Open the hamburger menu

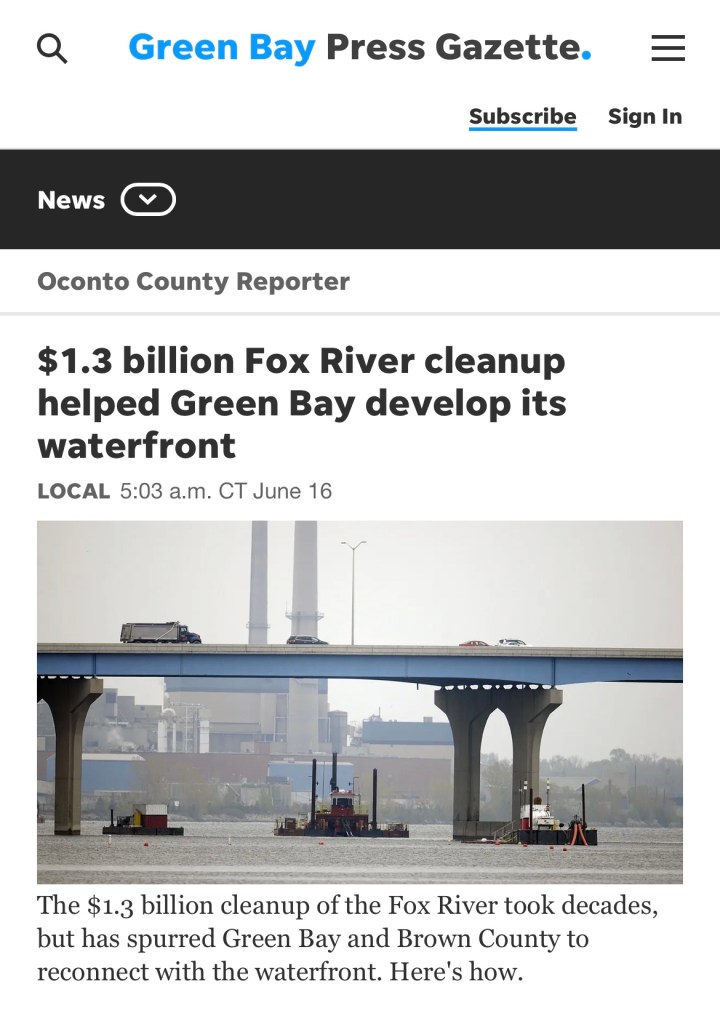[x=668, y=48]
